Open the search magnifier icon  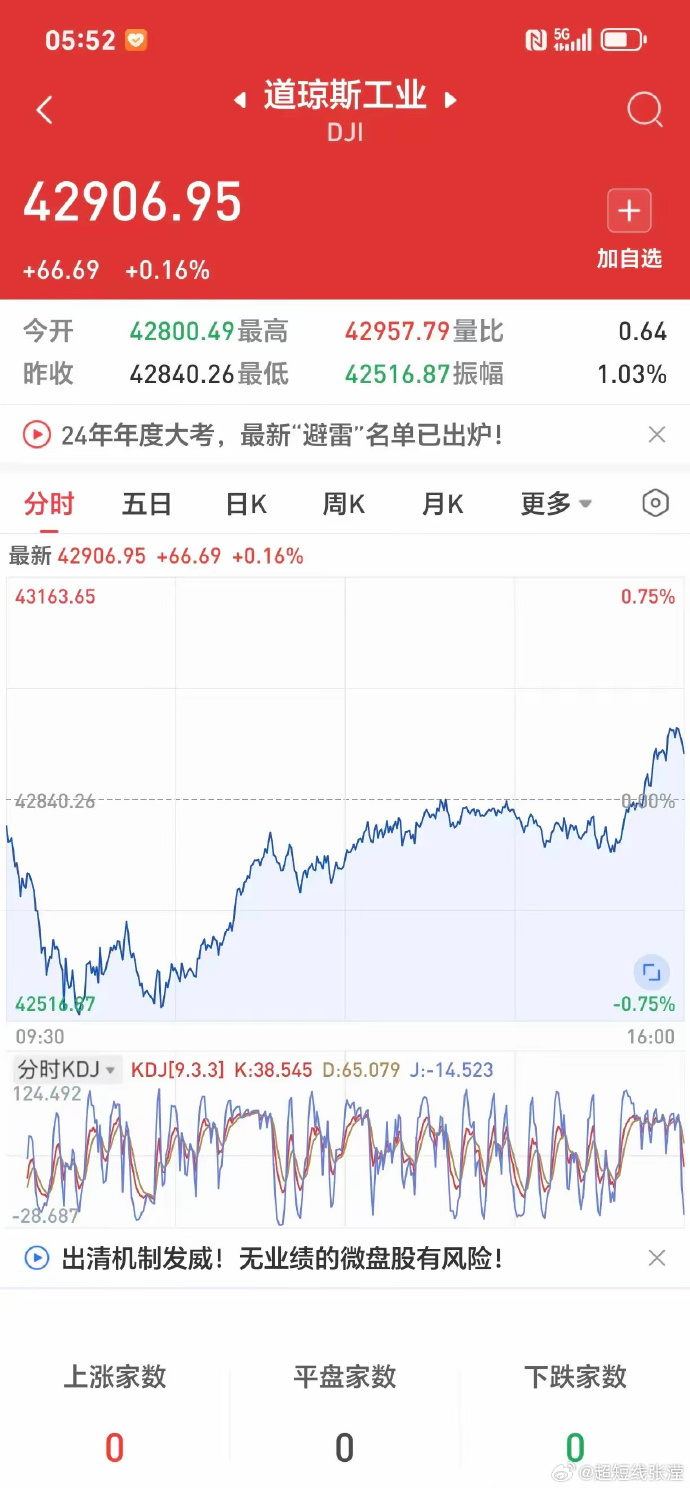645,110
